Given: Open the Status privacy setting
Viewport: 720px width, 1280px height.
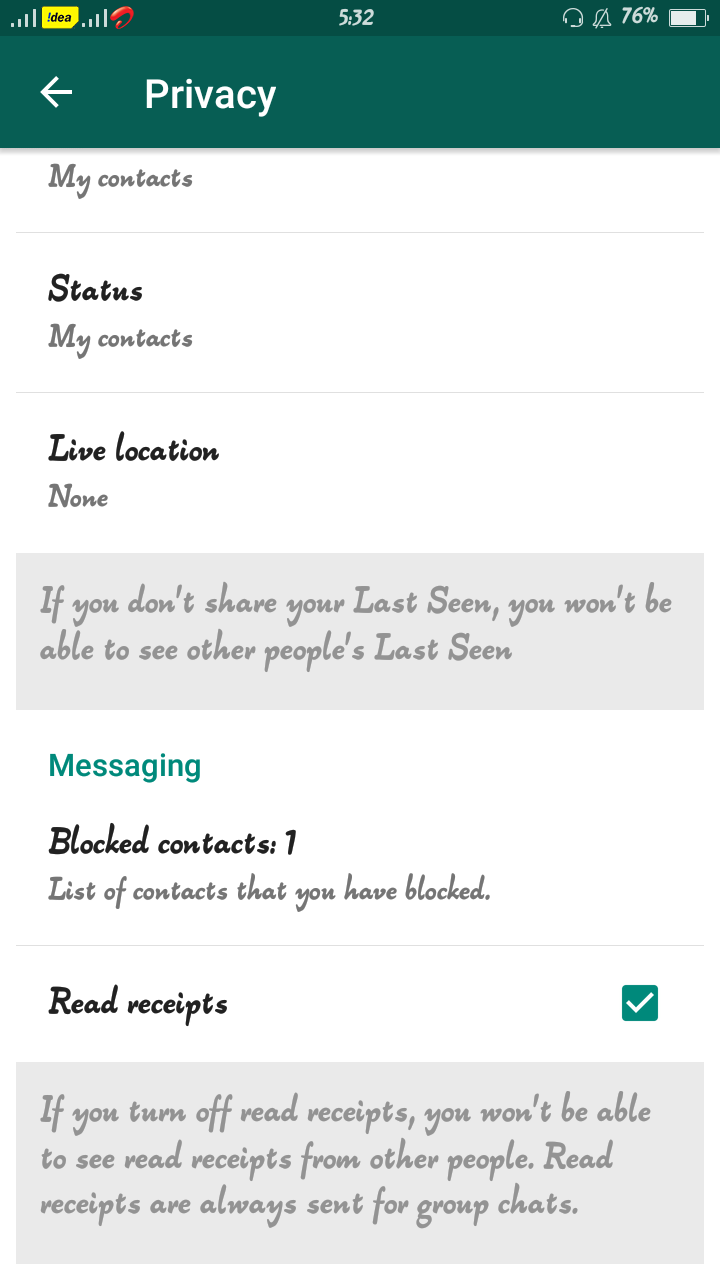Looking at the screenshot, I should tap(360, 313).
